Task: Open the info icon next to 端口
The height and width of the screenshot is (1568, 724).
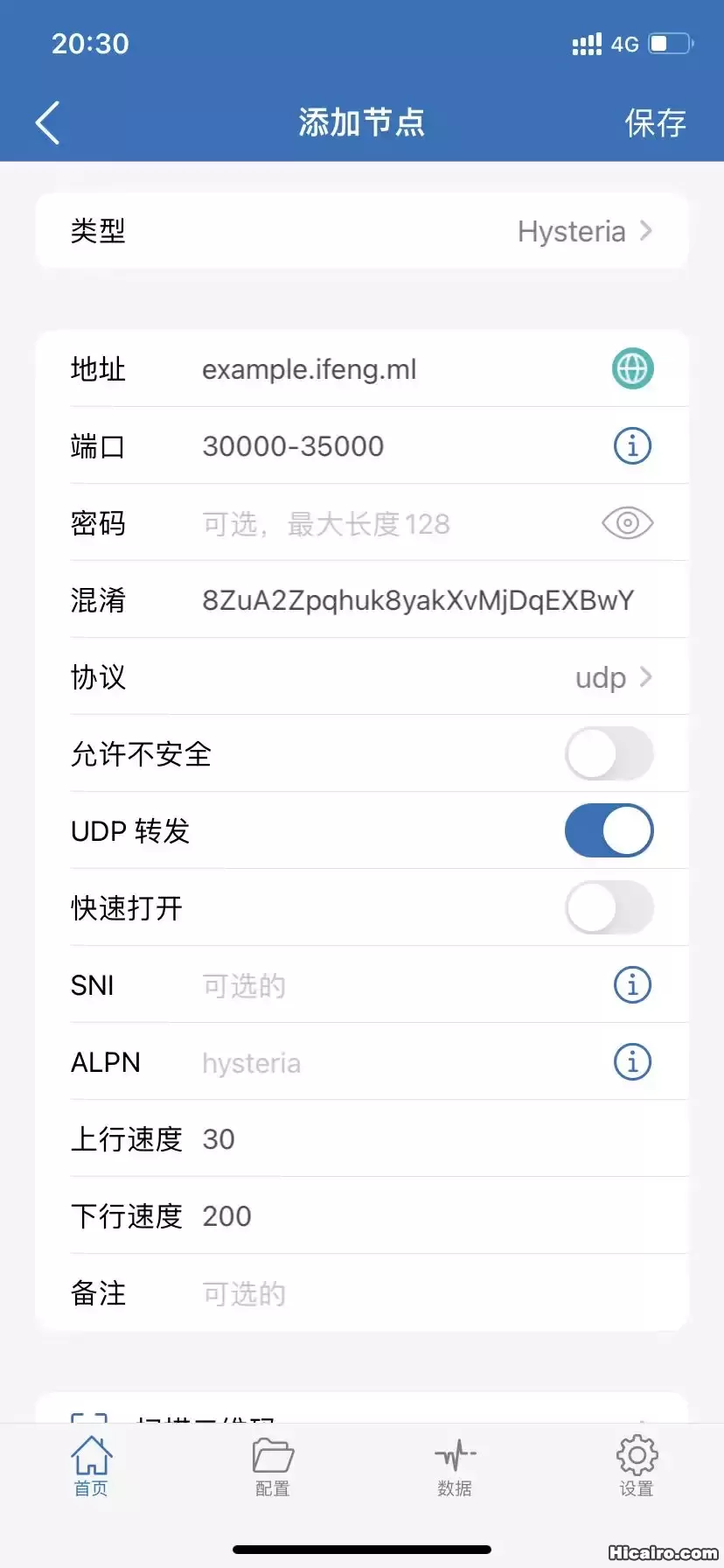Action: coord(632,446)
